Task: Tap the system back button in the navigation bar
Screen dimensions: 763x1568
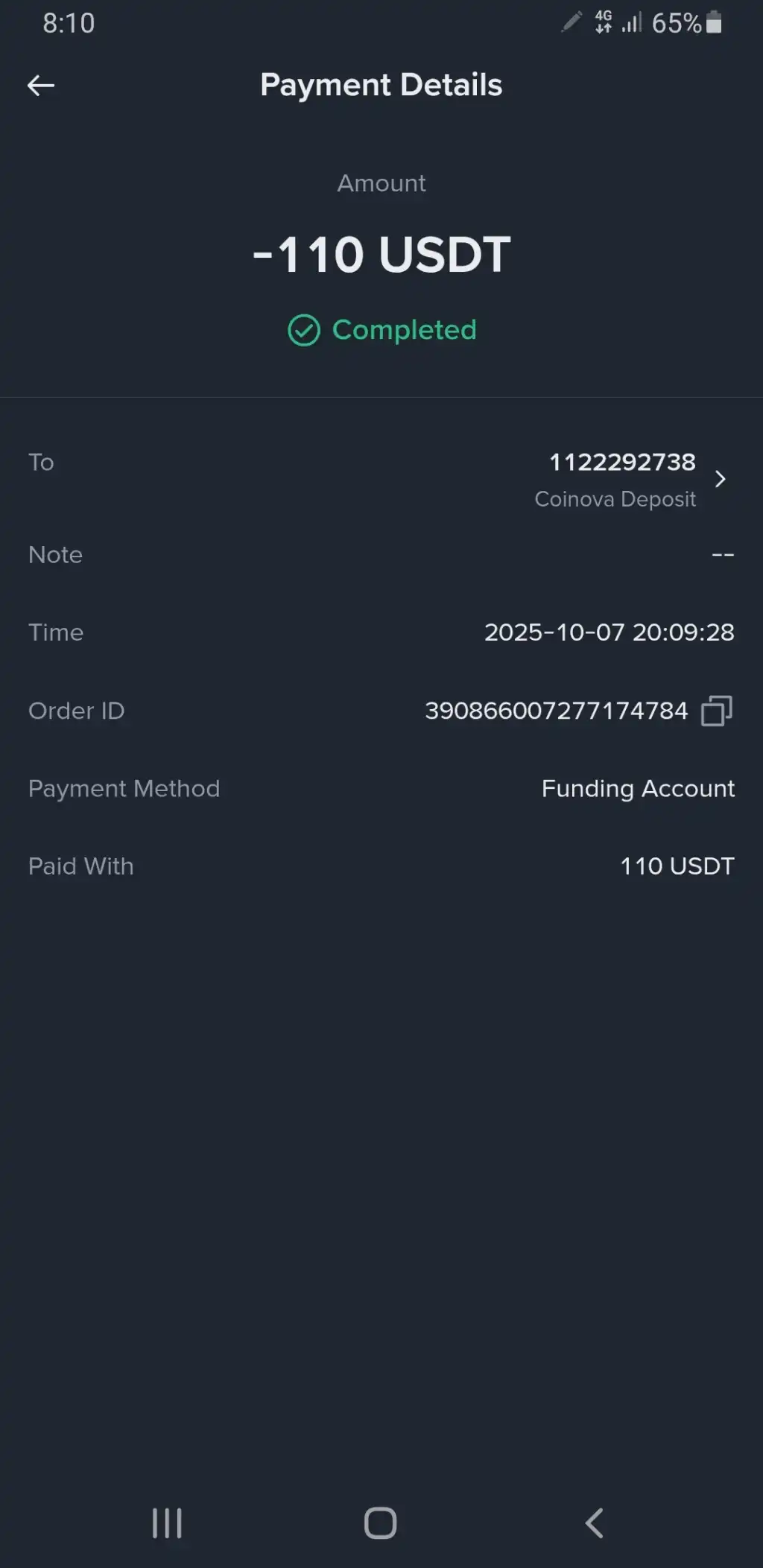Action: [594, 1523]
